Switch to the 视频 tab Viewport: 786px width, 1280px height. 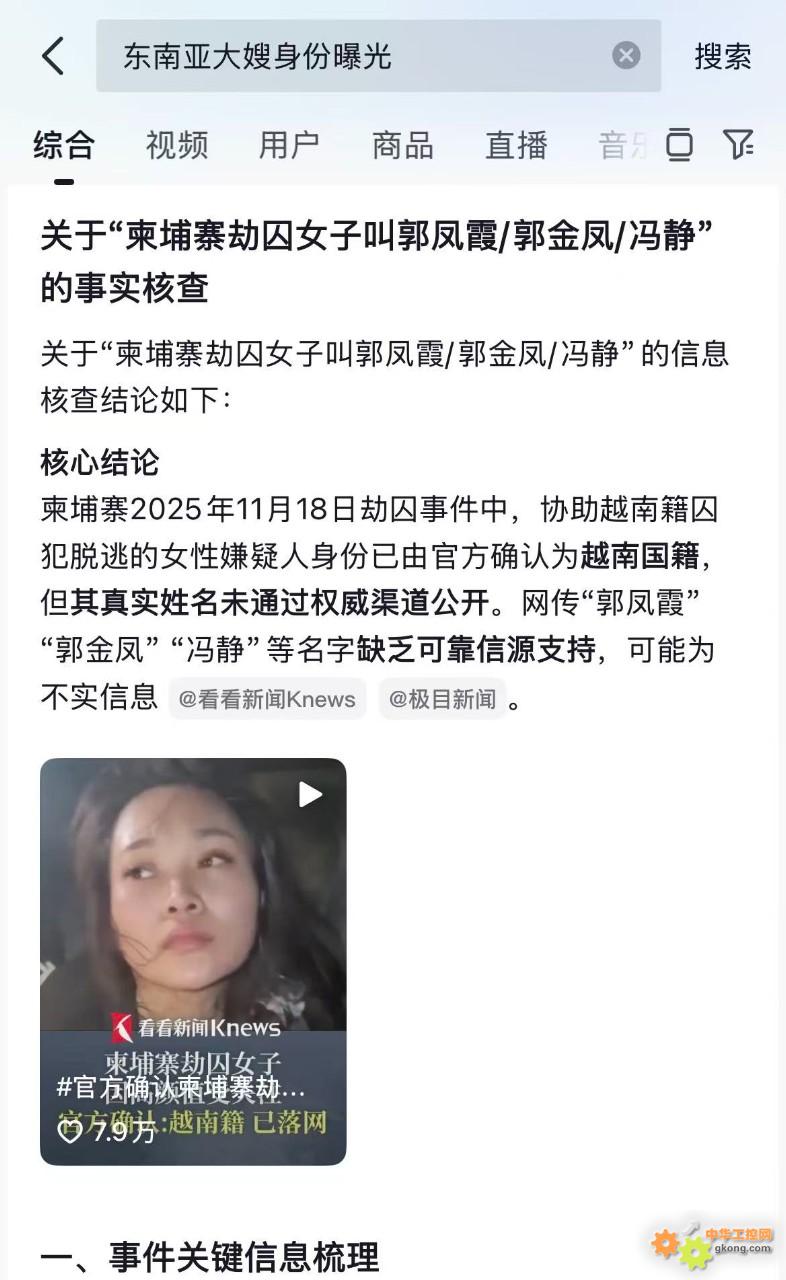click(x=177, y=145)
